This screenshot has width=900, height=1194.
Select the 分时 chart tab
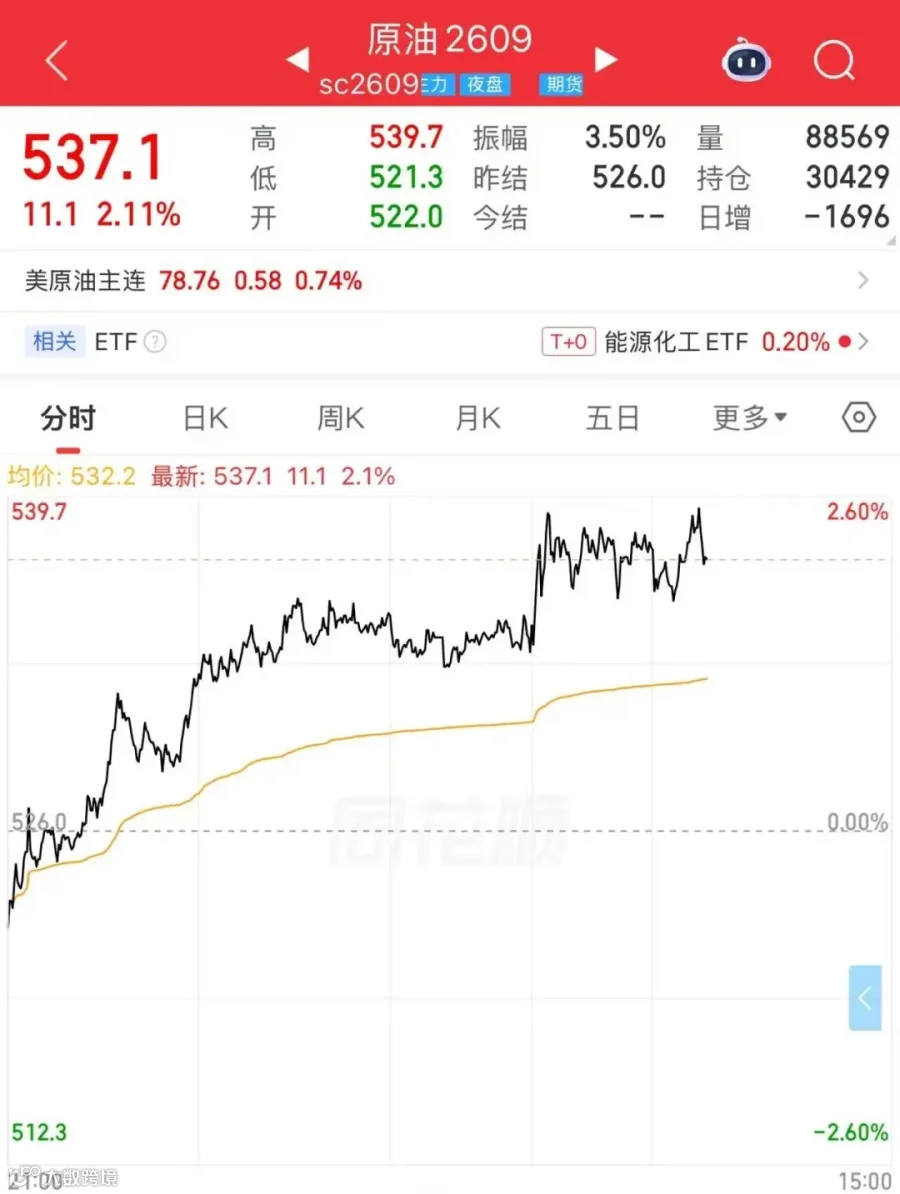[68, 418]
